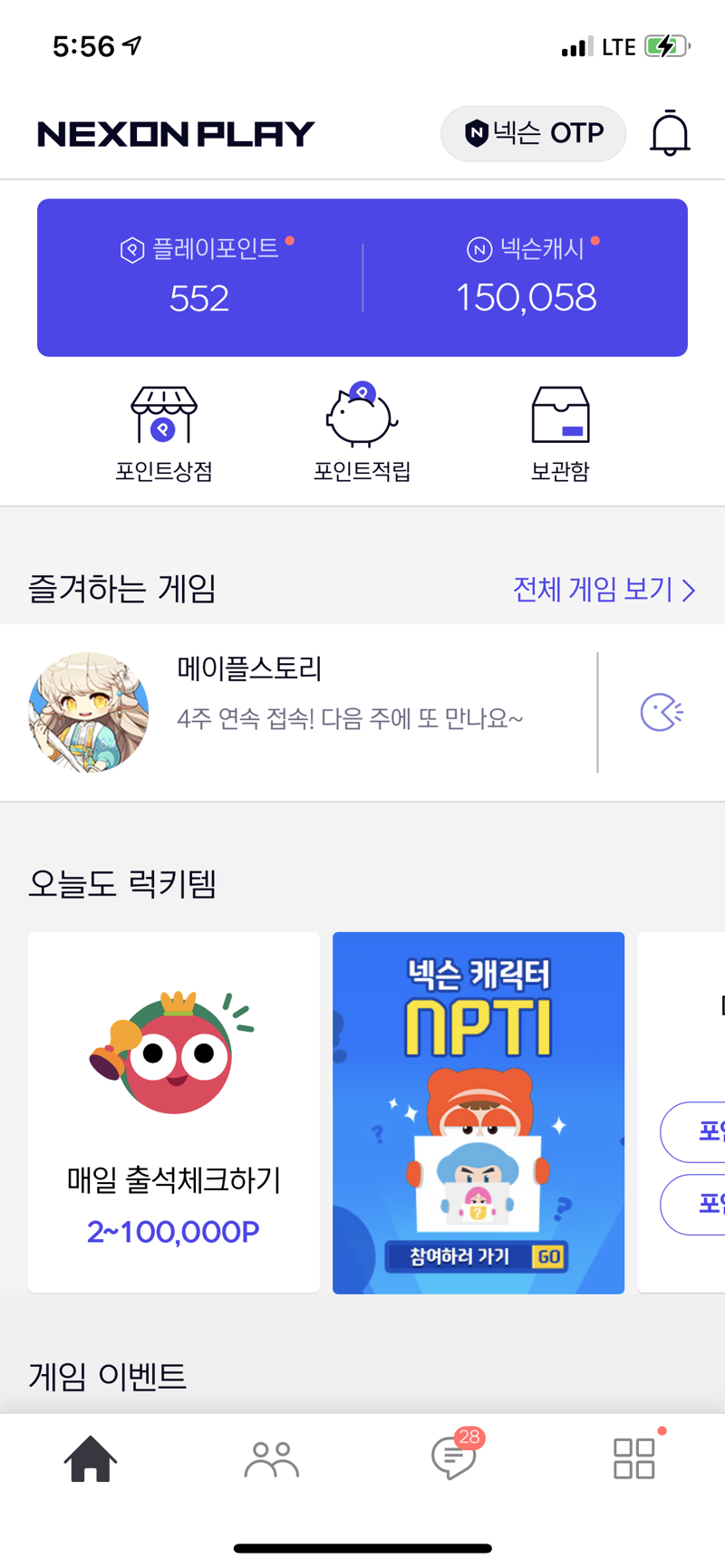Image resolution: width=725 pixels, height=1568 pixels.
Task: View 플레이포인트 balance details
Action: [199, 277]
